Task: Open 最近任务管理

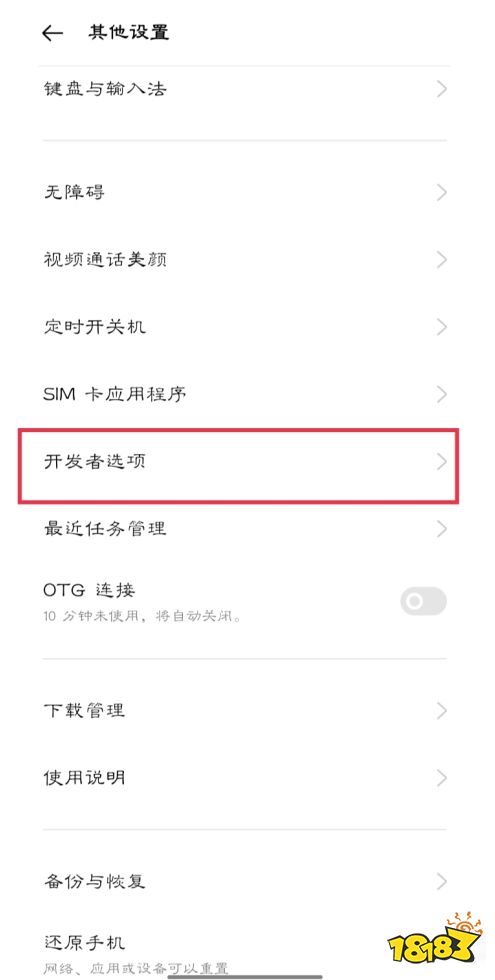Action: [x=245, y=529]
